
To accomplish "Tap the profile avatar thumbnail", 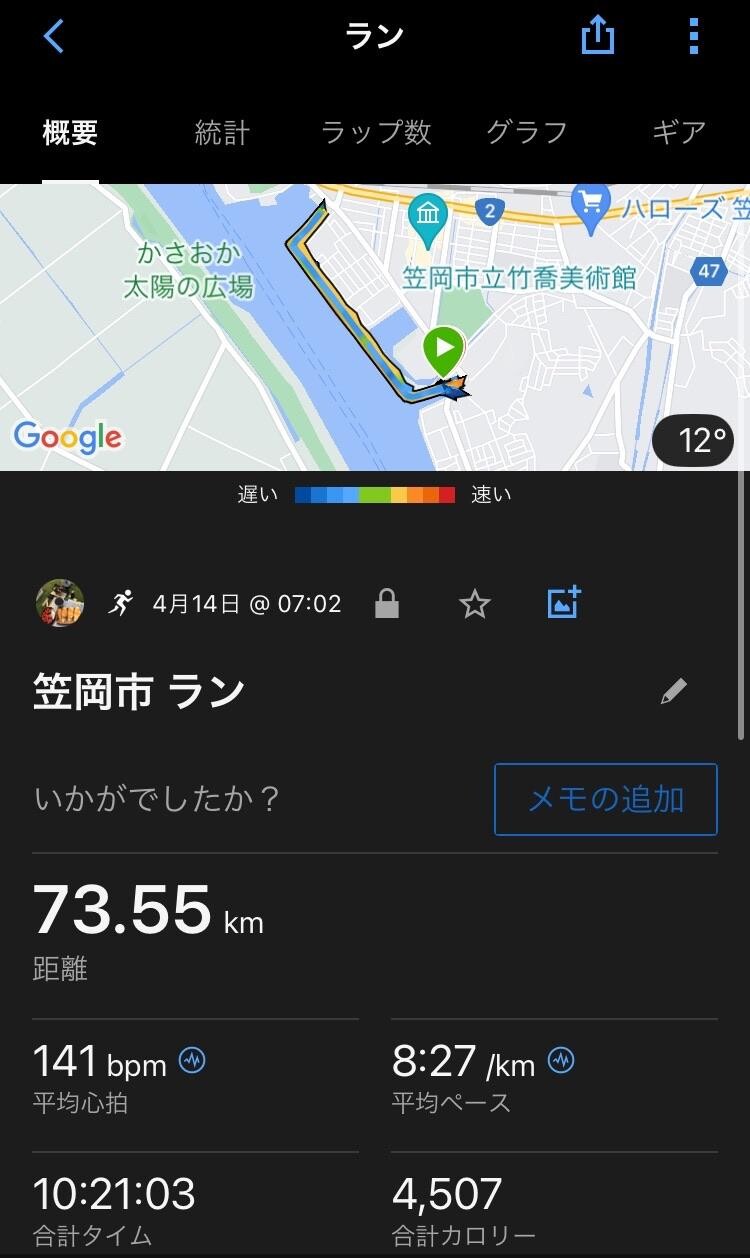I will (x=60, y=601).
